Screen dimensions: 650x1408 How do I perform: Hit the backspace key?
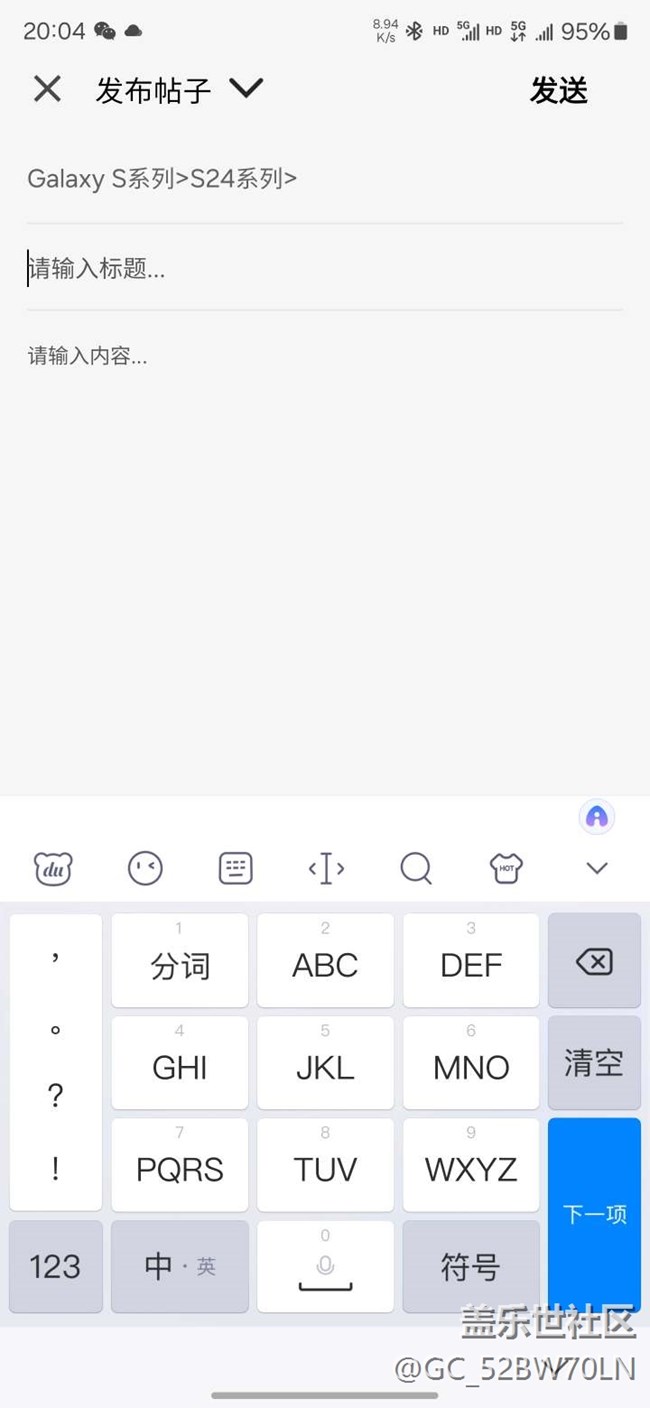coord(594,961)
